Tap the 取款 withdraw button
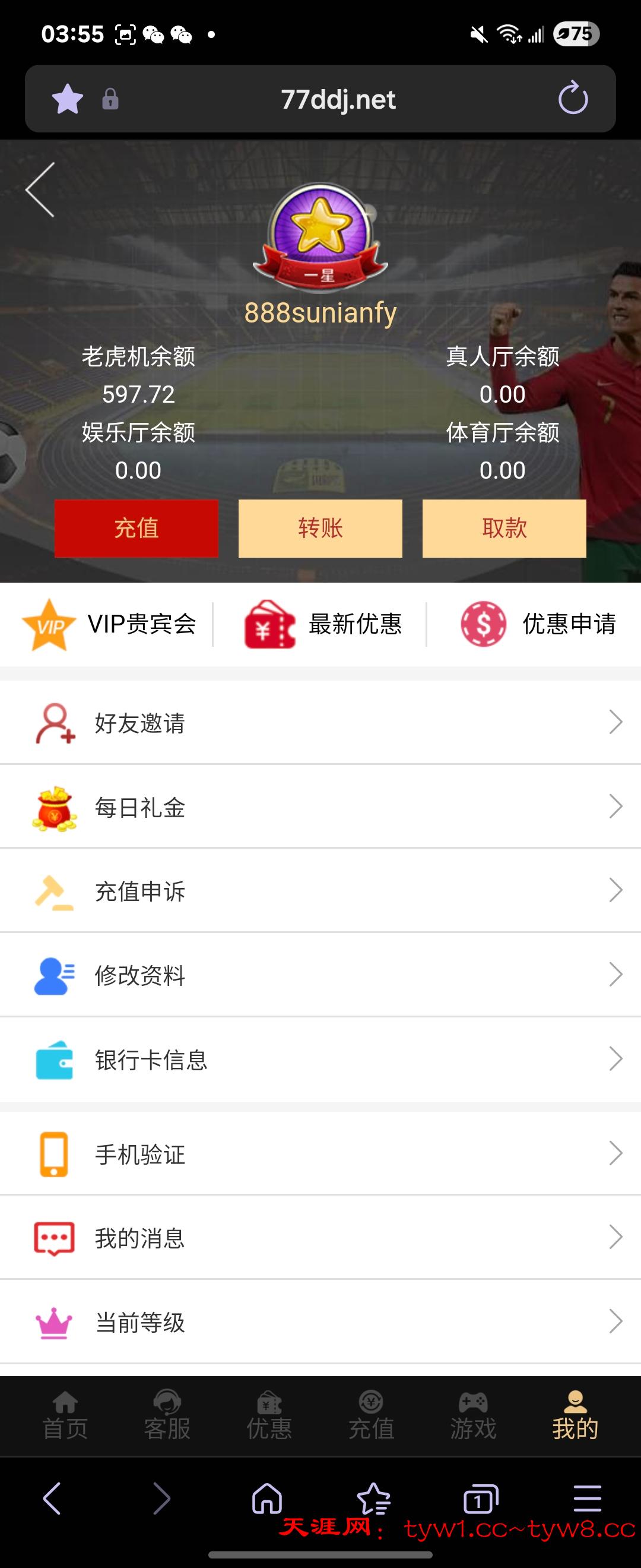 coord(504,529)
